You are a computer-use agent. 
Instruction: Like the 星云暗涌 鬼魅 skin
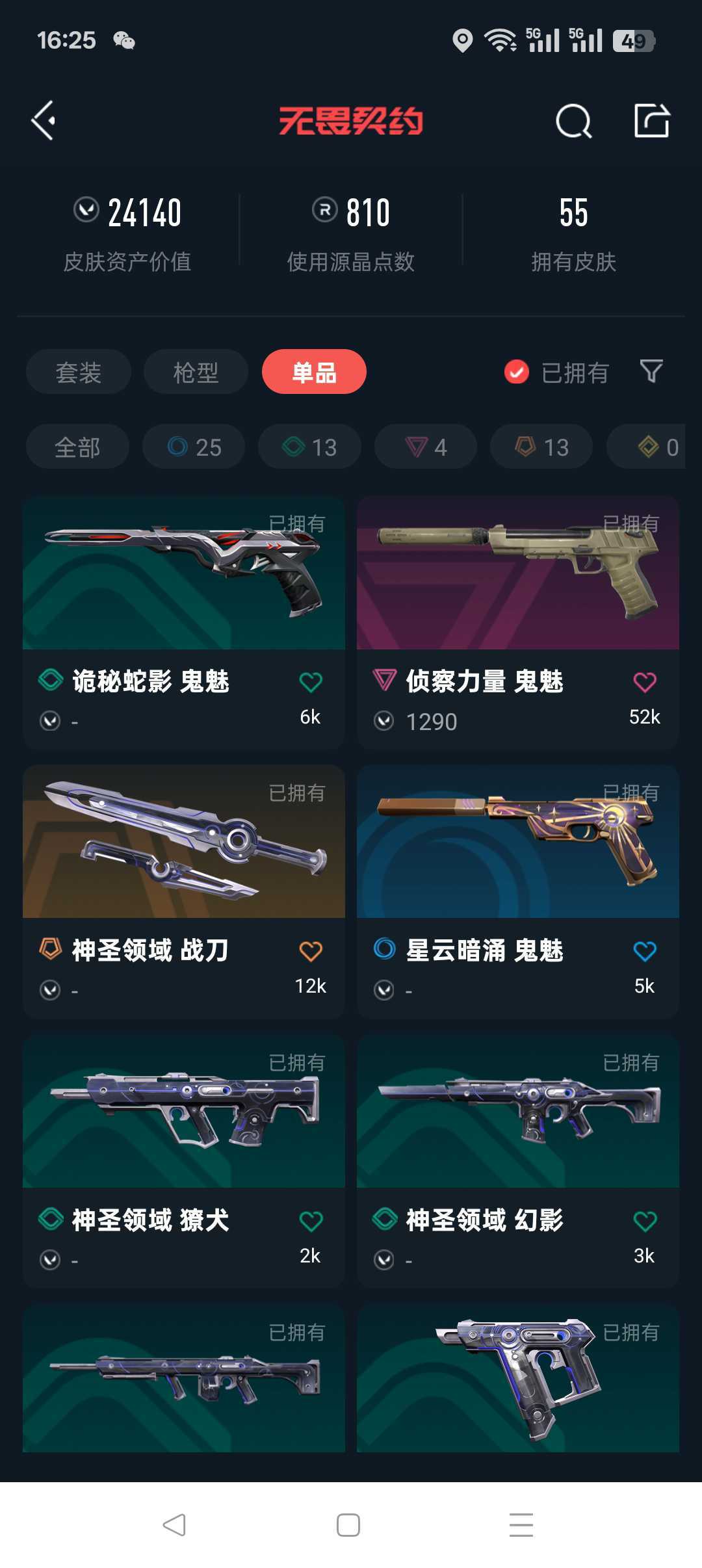coord(644,951)
